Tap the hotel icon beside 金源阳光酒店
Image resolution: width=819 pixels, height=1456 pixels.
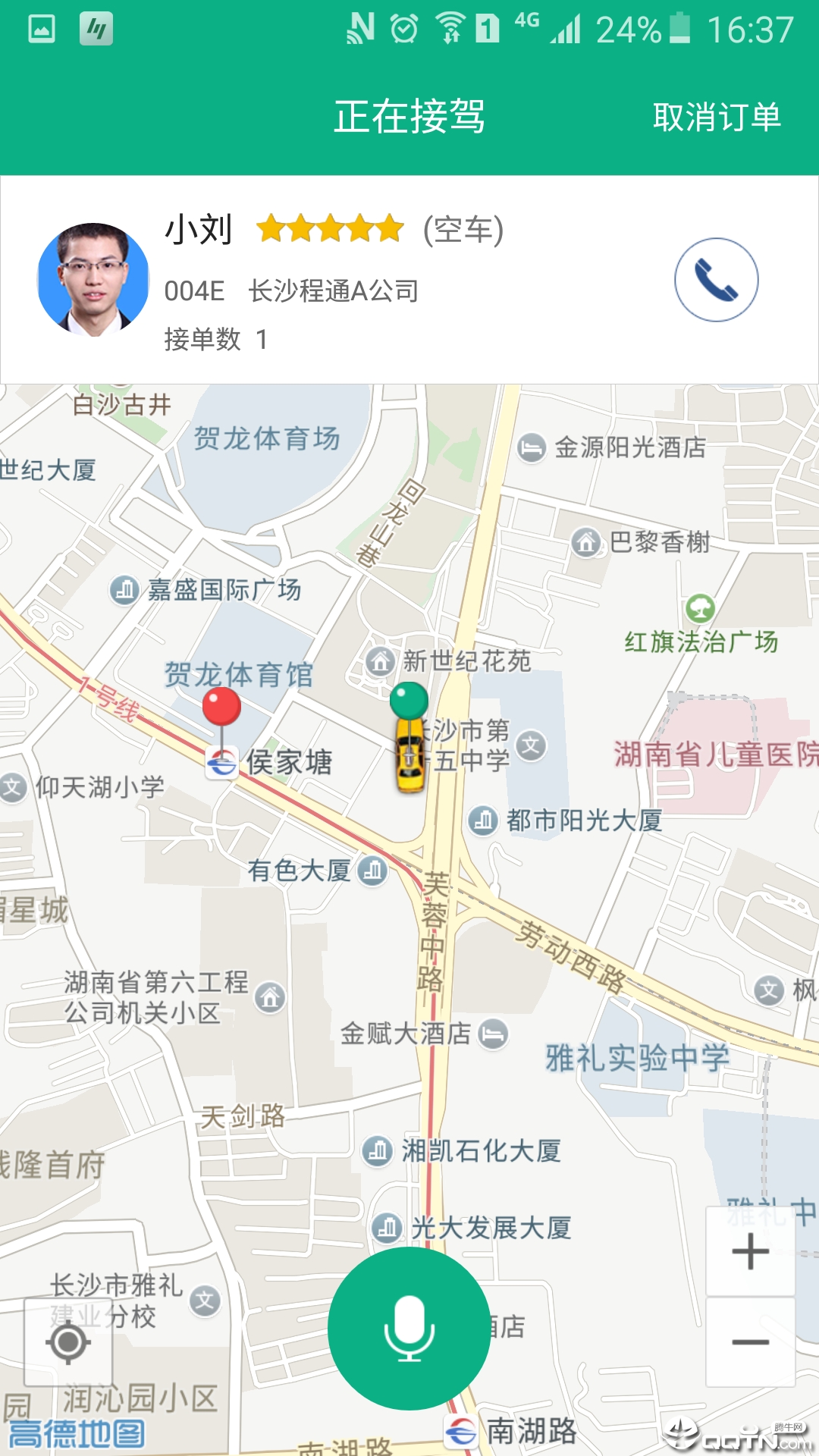531,449
